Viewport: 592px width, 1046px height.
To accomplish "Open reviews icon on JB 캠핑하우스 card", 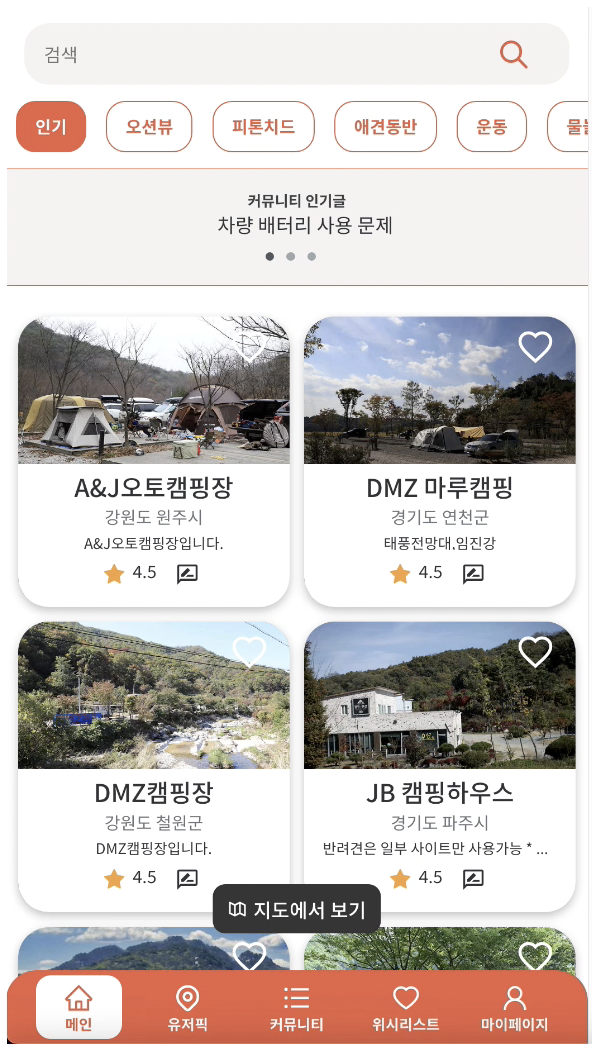I will (x=473, y=879).
